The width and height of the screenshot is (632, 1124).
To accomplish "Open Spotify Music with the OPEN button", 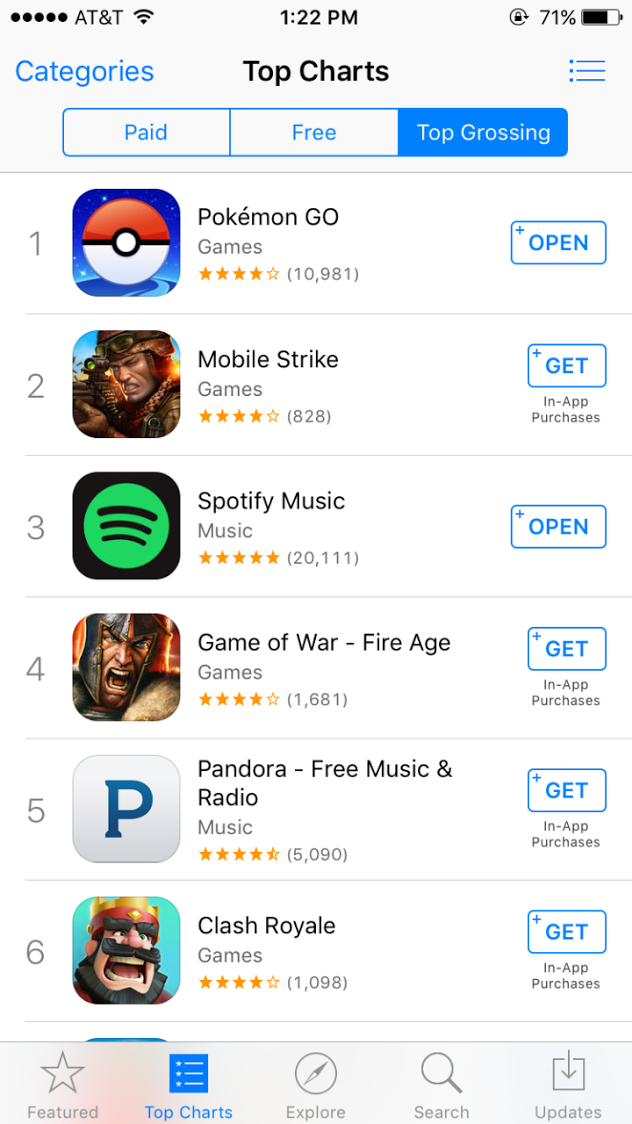I will click(558, 527).
